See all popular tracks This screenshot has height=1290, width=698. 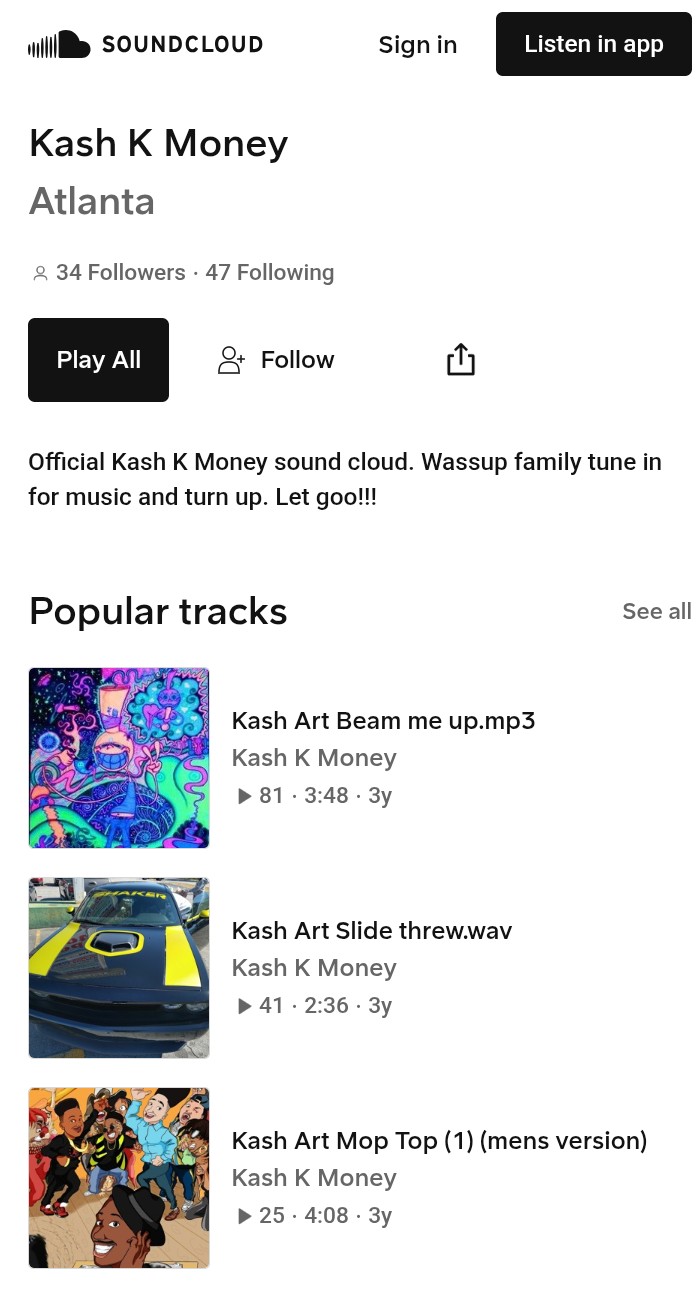[x=656, y=611]
